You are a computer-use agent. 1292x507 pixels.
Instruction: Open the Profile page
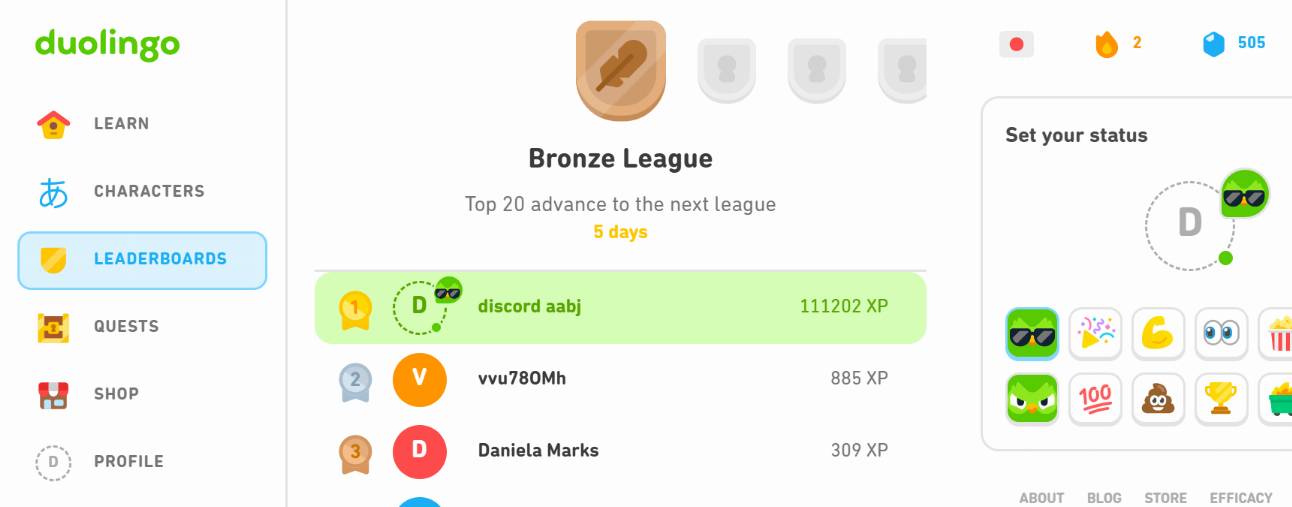coord(128,462)
